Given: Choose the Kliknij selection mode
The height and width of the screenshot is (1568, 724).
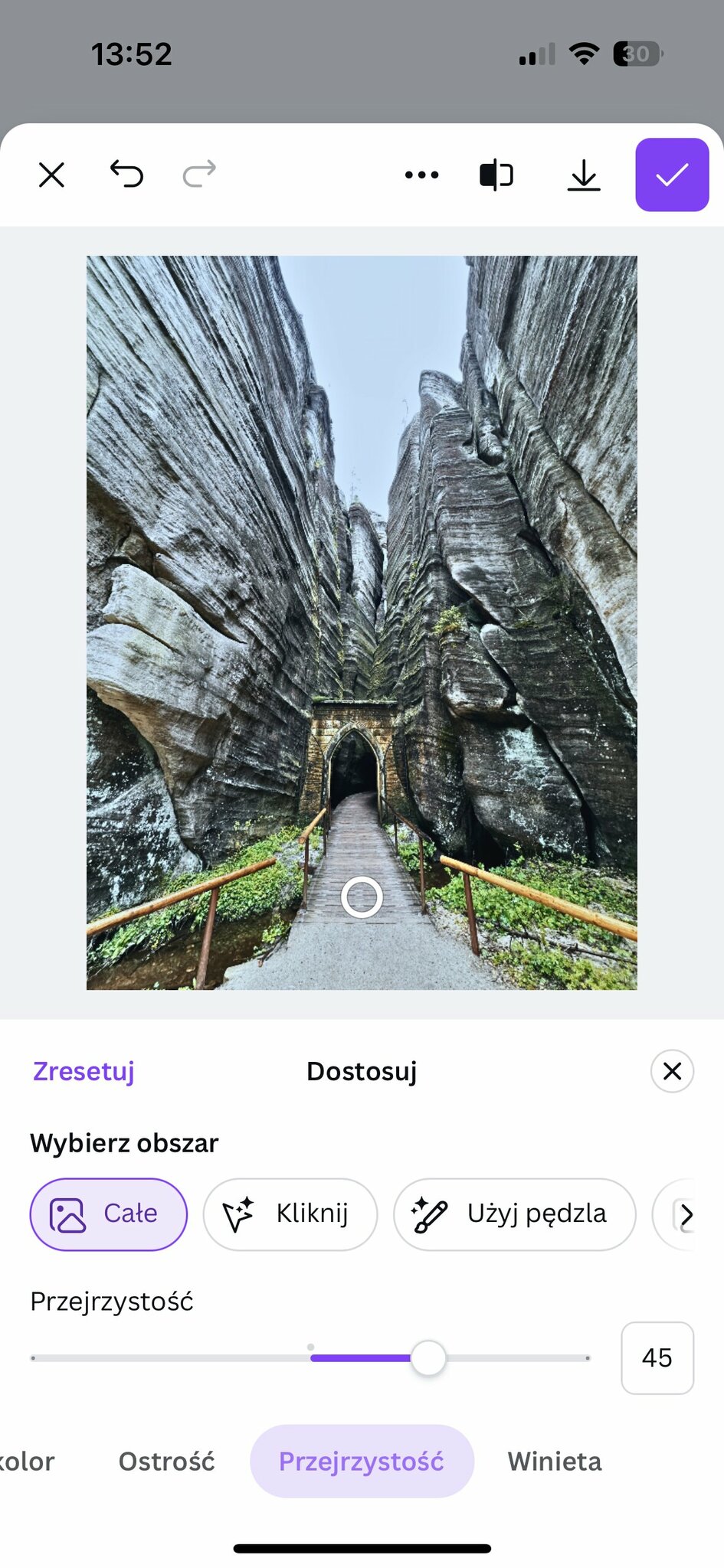Looking at the screenshot, I should point(290,1214).
